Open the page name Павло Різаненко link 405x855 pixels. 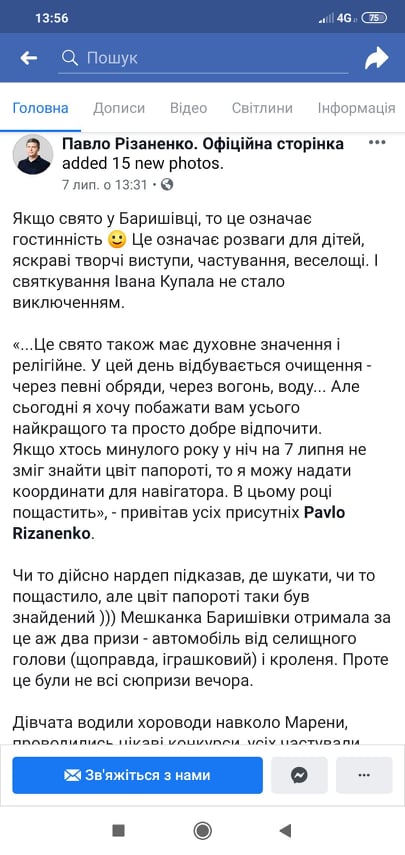pos(203,144)
